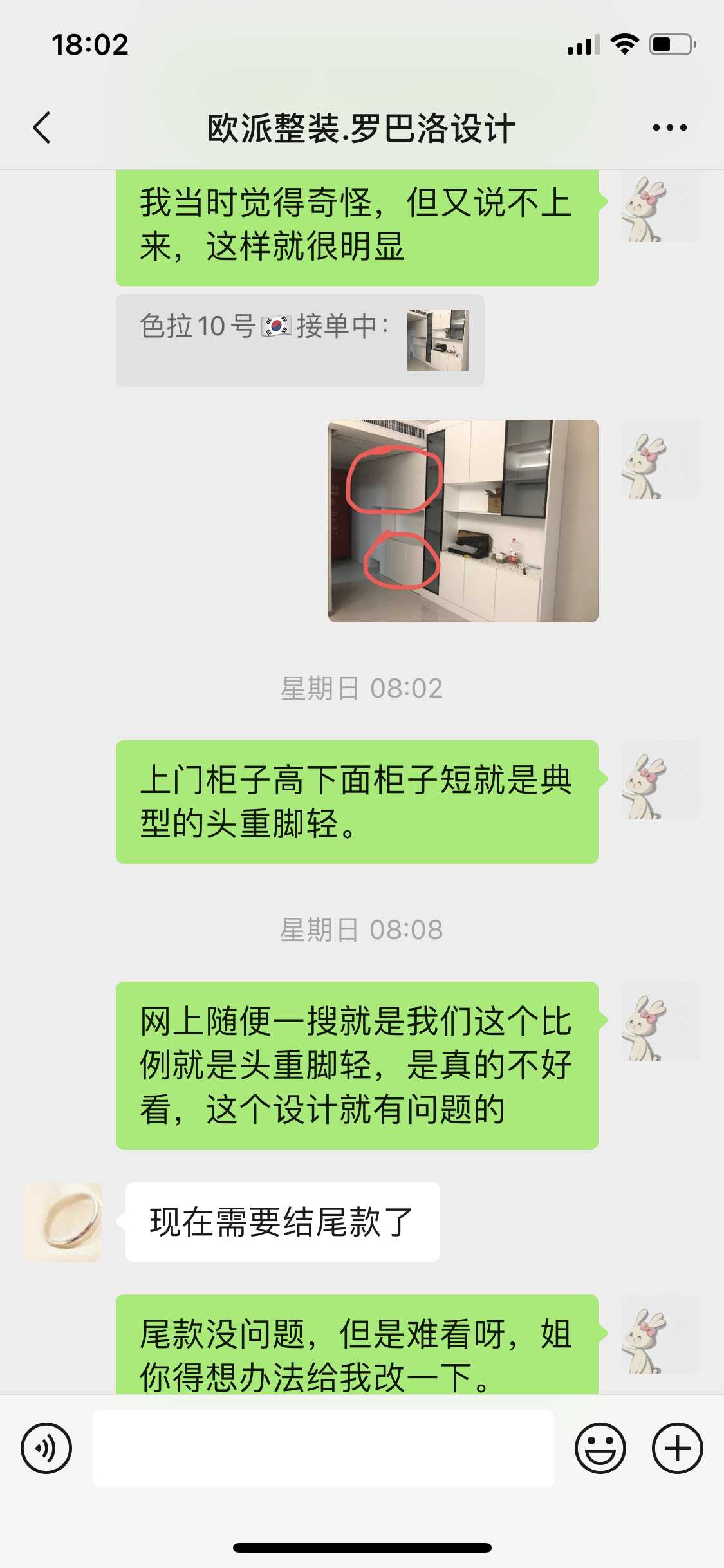This screenshot has height=1568, width=724.
Task: Switch to voice message input
Action: (46, 1448)
